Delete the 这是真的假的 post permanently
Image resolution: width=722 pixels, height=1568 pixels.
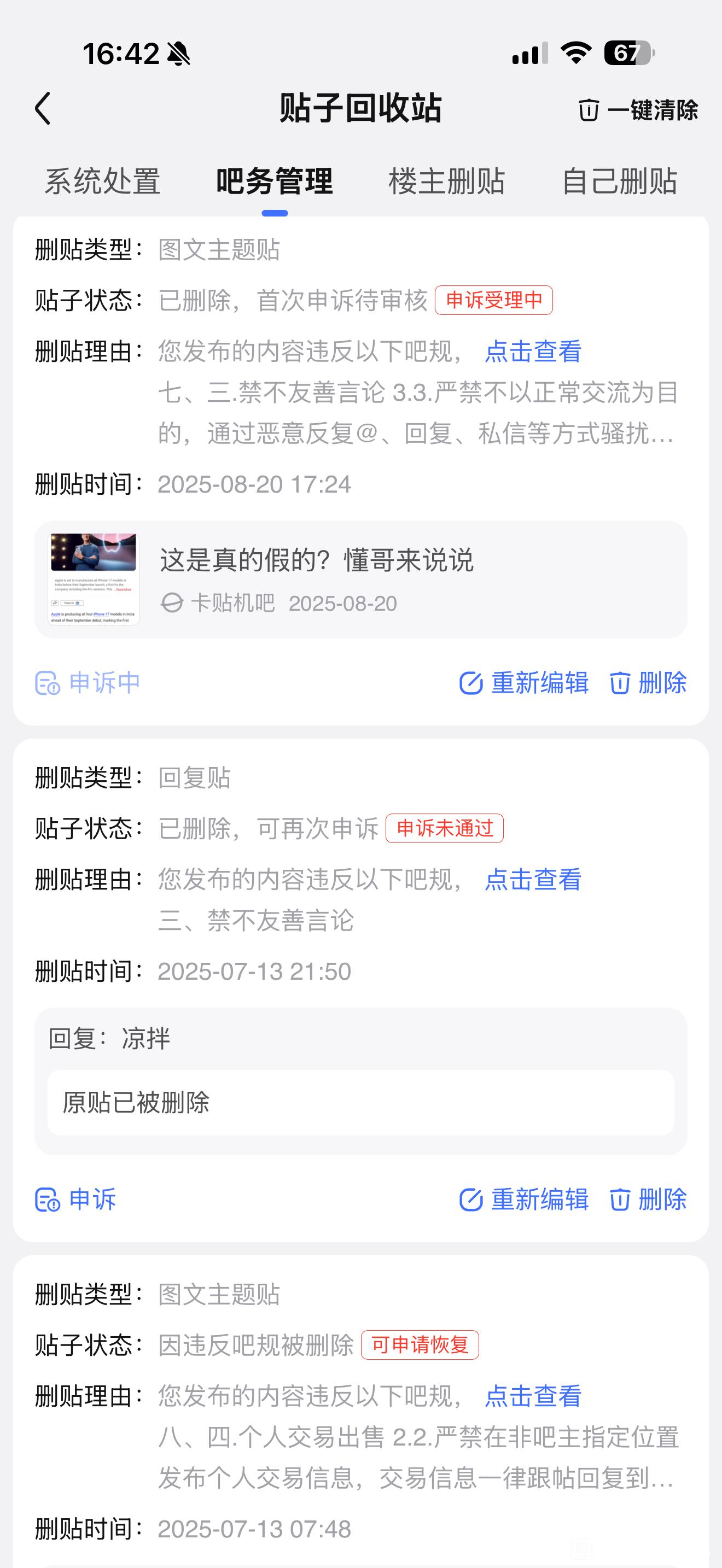click(648, 682)
